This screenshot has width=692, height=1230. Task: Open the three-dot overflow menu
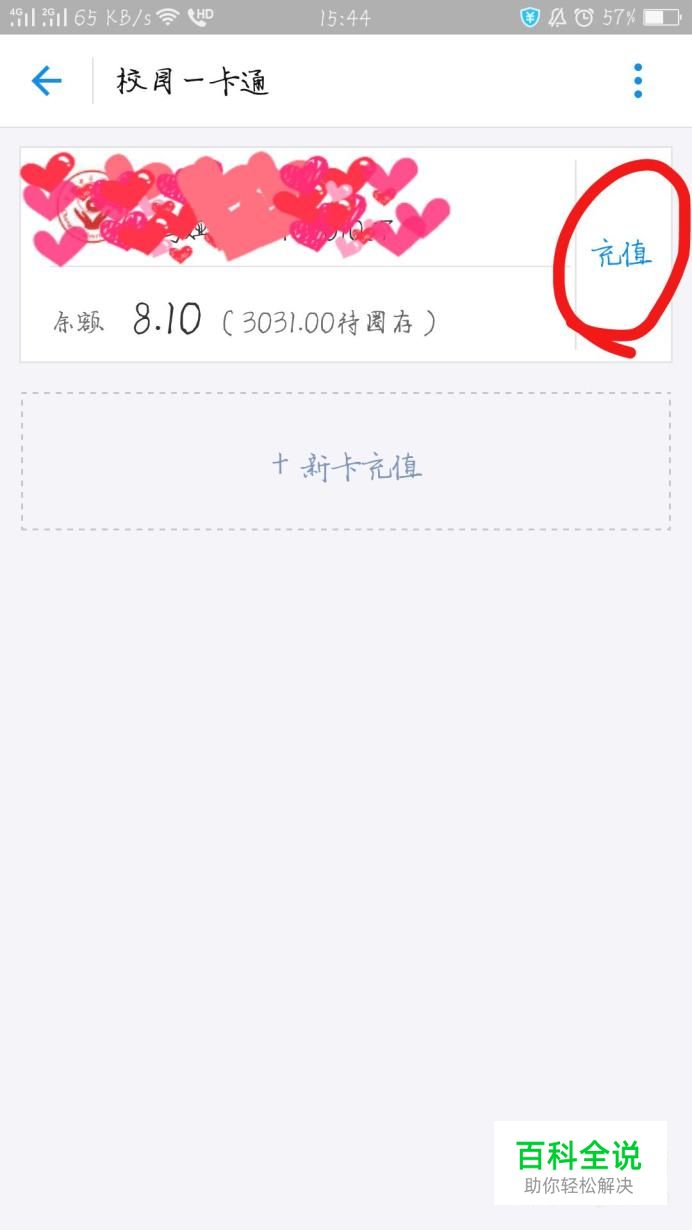click(x=638, y=81)
